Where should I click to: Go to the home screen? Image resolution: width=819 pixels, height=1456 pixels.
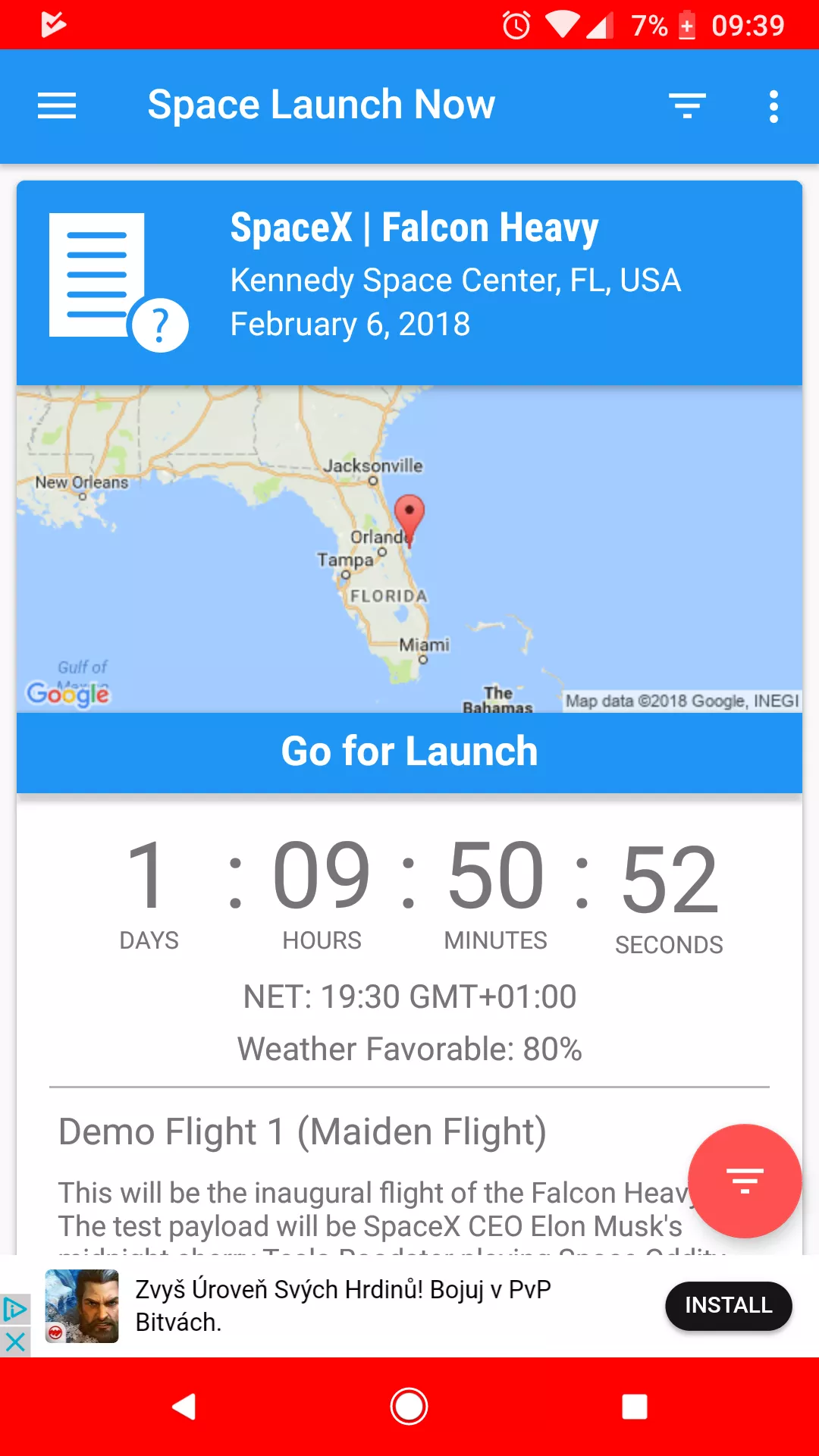point(409,1407)
